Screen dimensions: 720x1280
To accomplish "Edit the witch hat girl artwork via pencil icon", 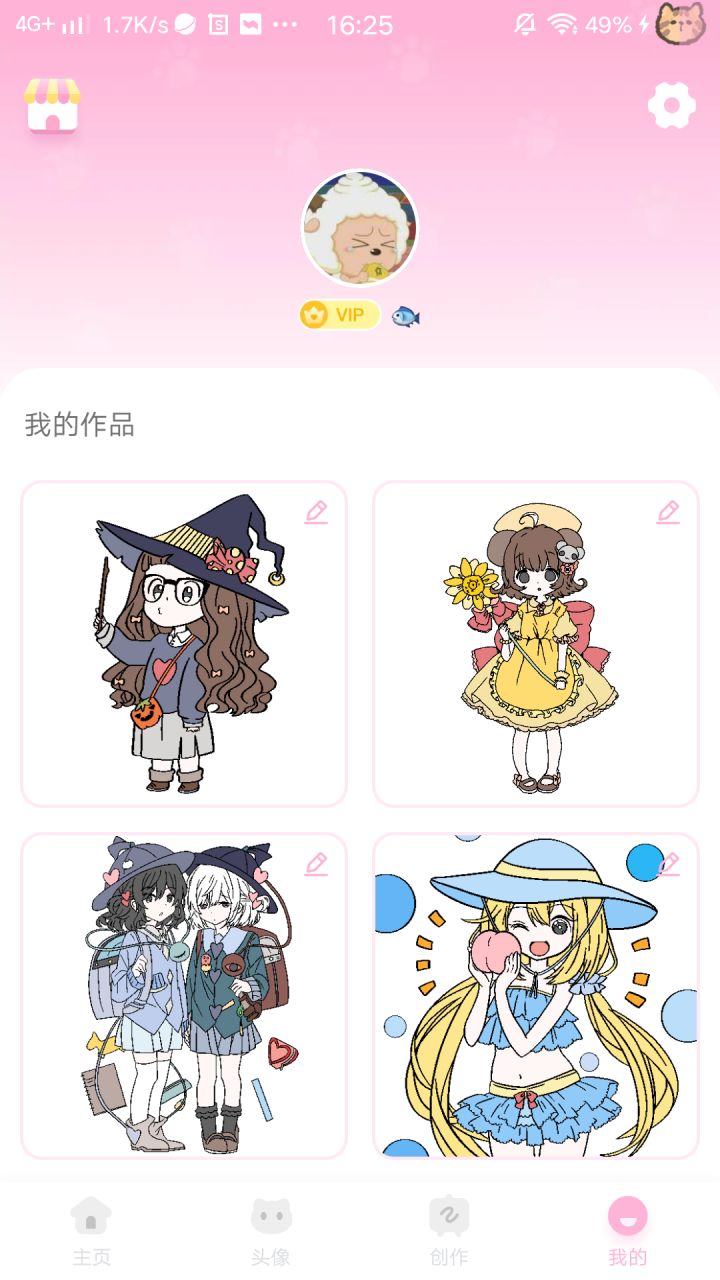I will 317,512.
